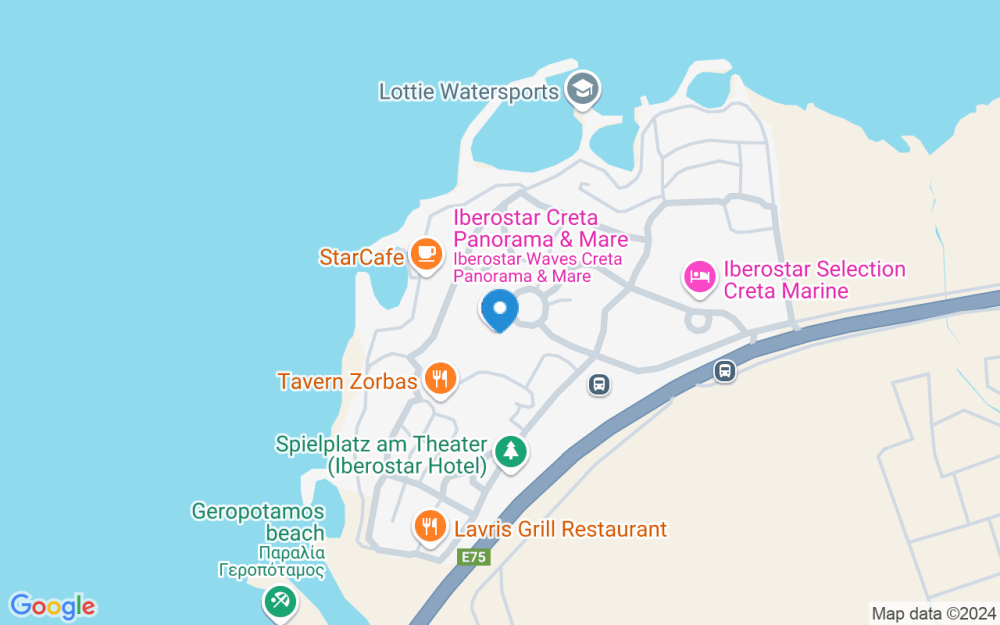Select the StarCafe coffee marker
The image size is (1000, 625).
(427, 255)
